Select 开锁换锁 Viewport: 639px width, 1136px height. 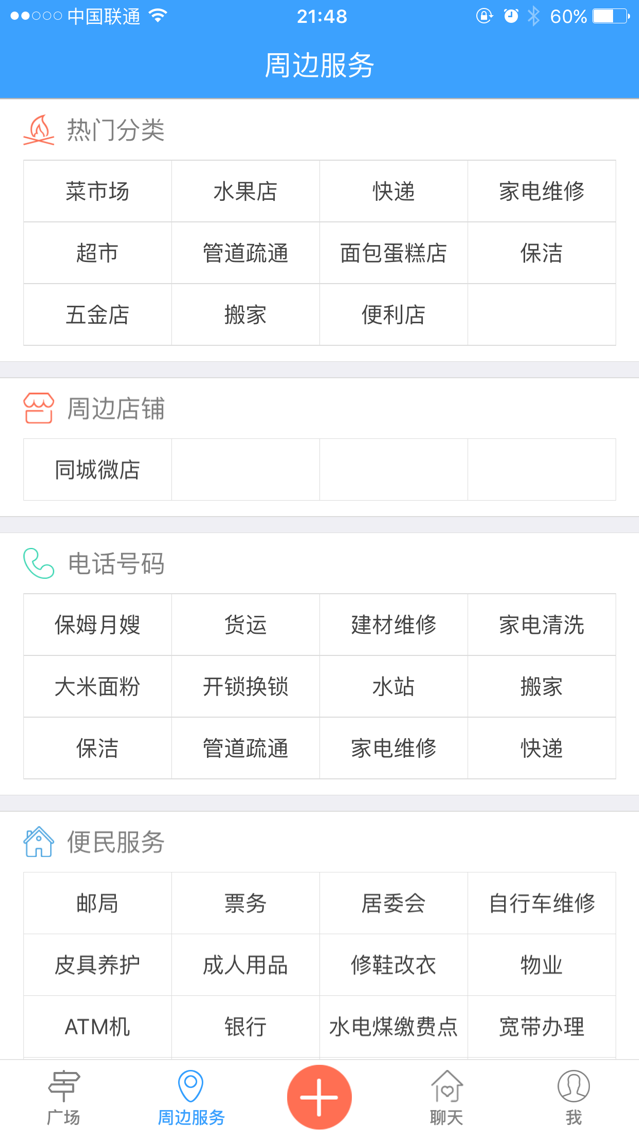click(x=245, y=687)
